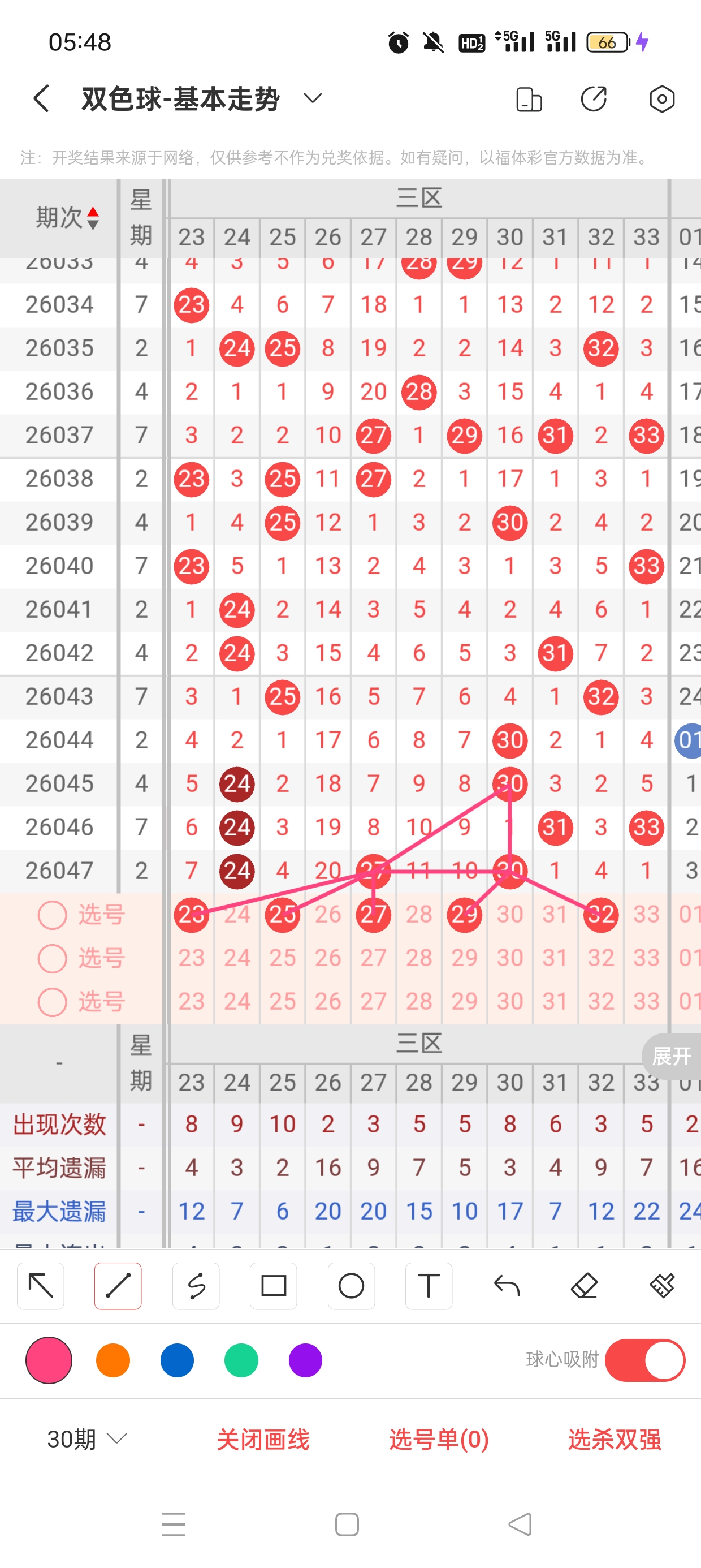Tap 关闭画线 to close drawing
701x1568 pixels.
(x=263, y=1439)
